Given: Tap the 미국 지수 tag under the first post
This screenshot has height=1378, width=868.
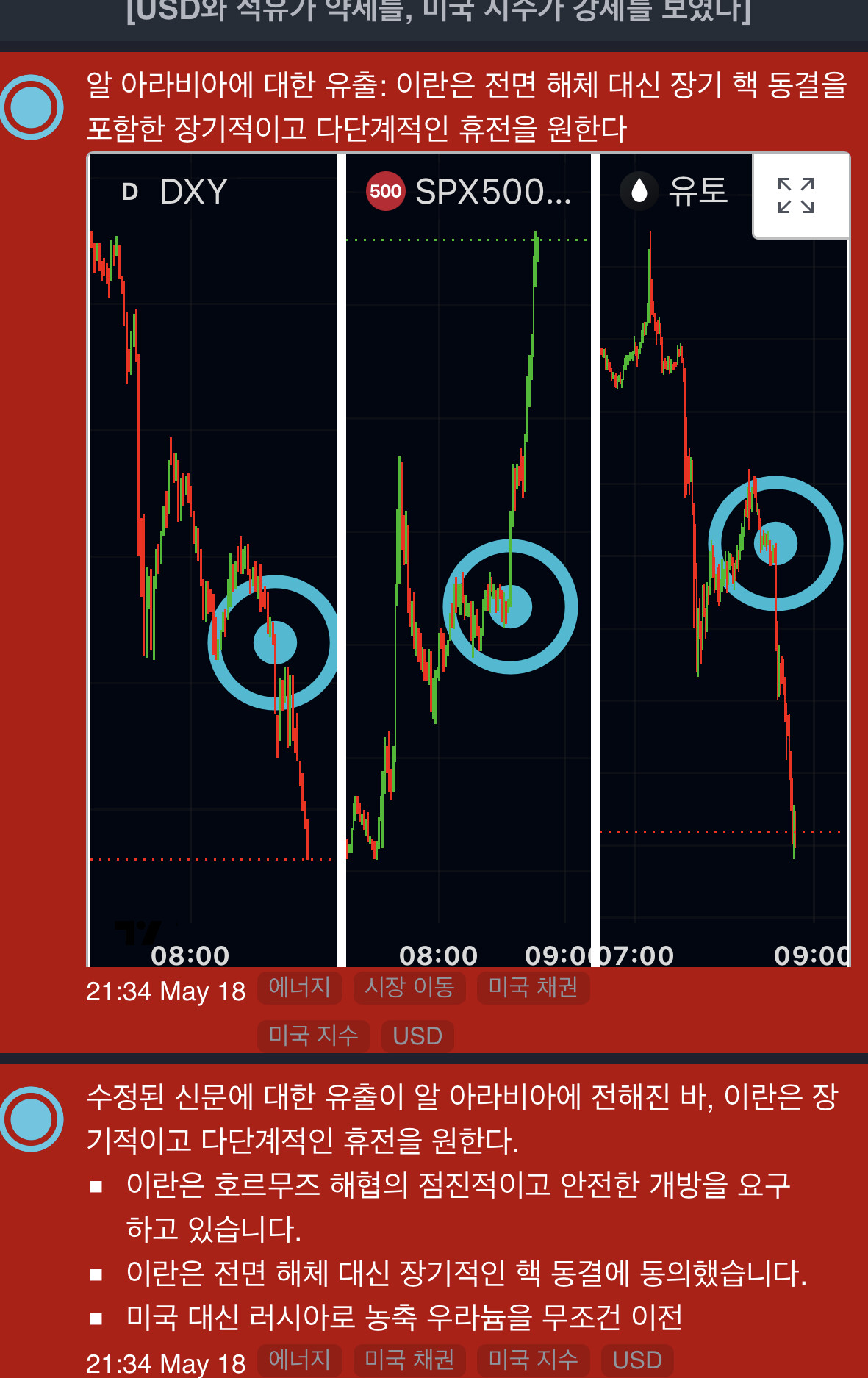Looking at the screenshot, I should click(314, 1036).
